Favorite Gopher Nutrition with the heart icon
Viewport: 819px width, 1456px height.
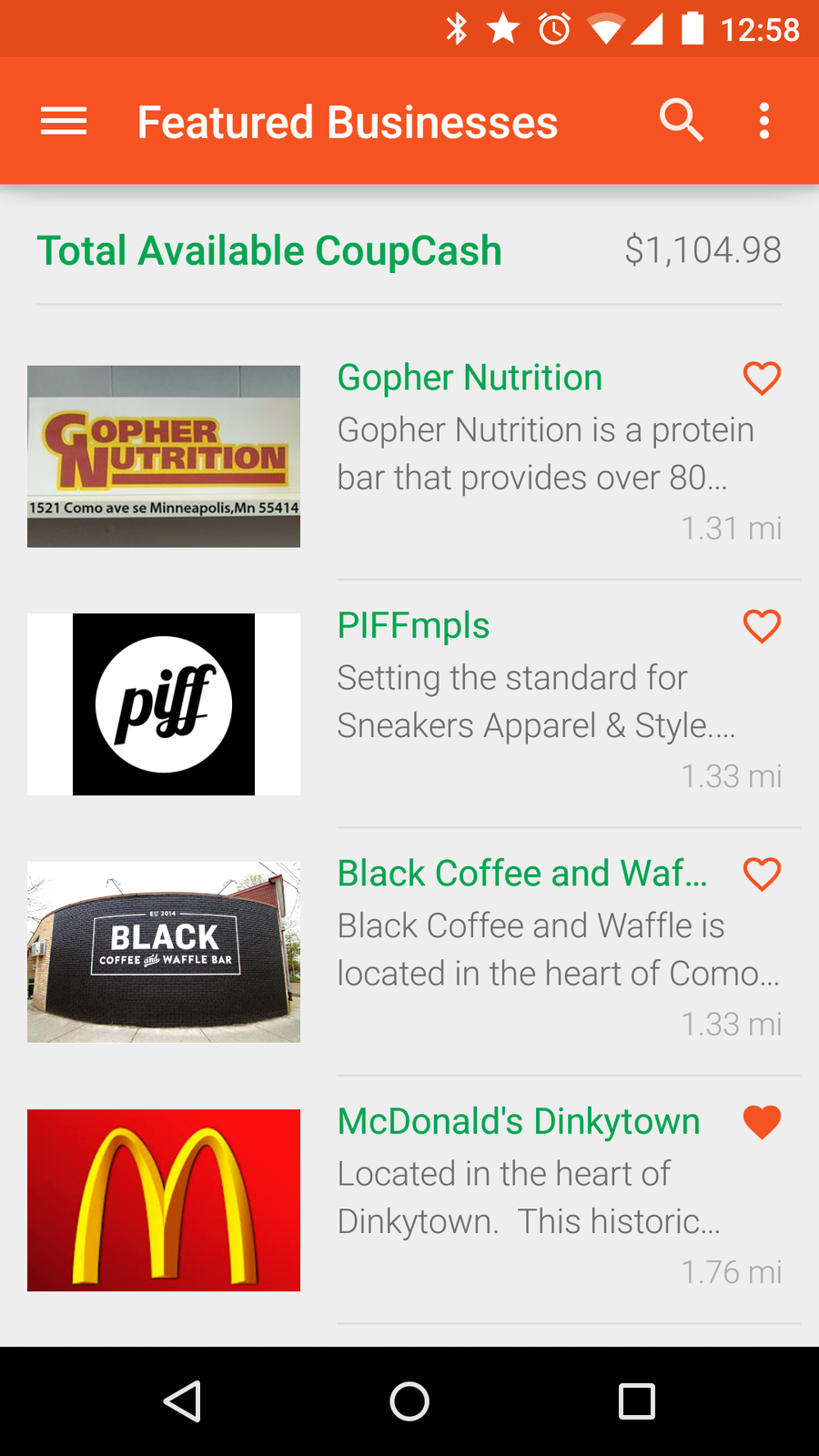(762, 379)
